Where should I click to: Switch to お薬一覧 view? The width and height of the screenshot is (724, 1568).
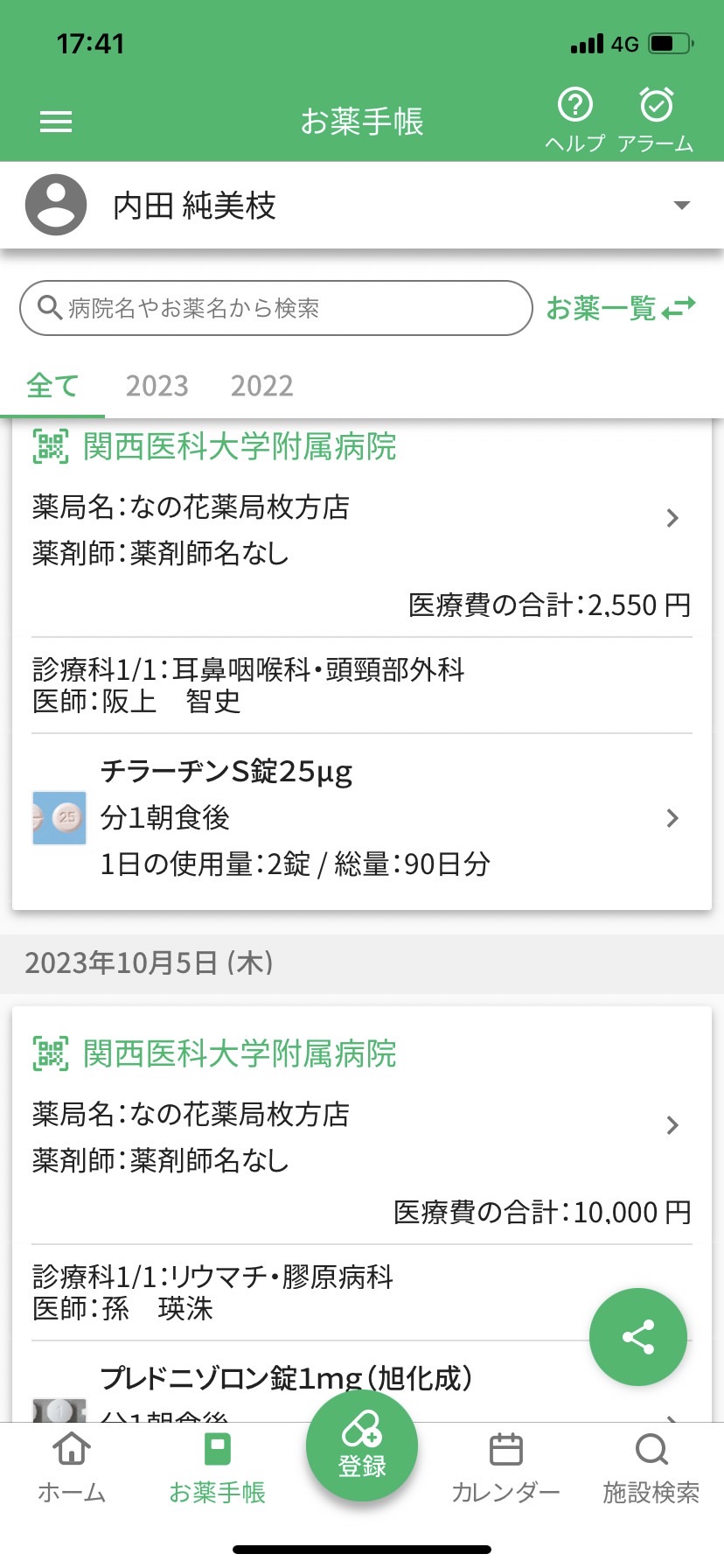pos(621,308)
